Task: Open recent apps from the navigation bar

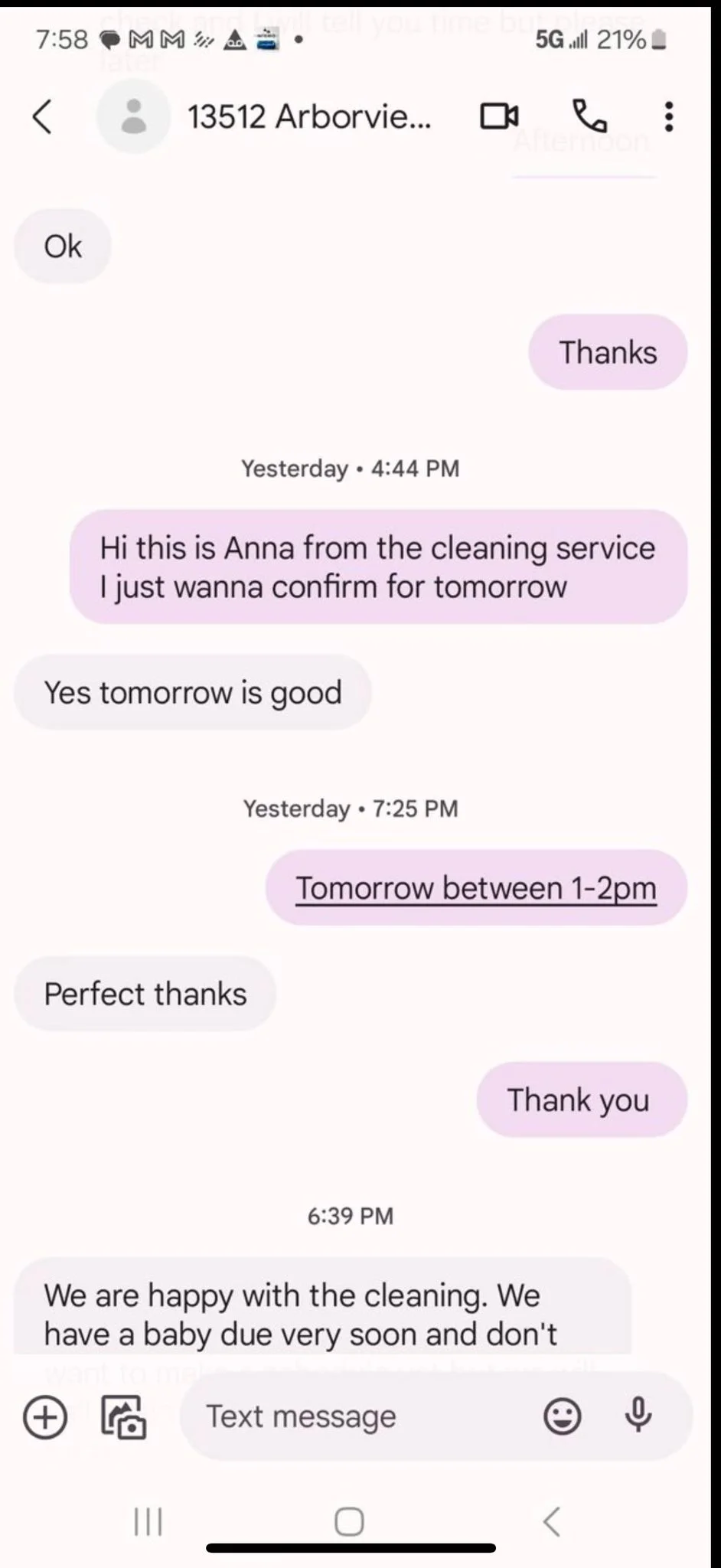Action: click(148, 1521)
